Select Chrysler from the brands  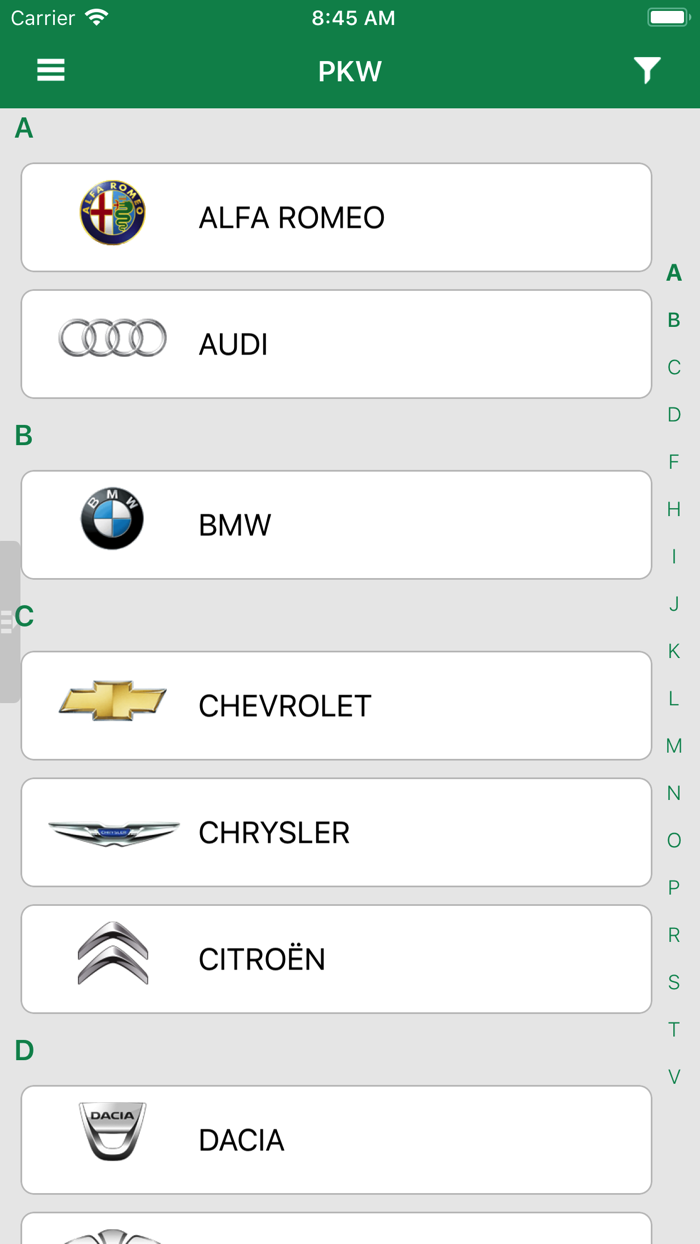pyautogui.click(x=336, y=832)
